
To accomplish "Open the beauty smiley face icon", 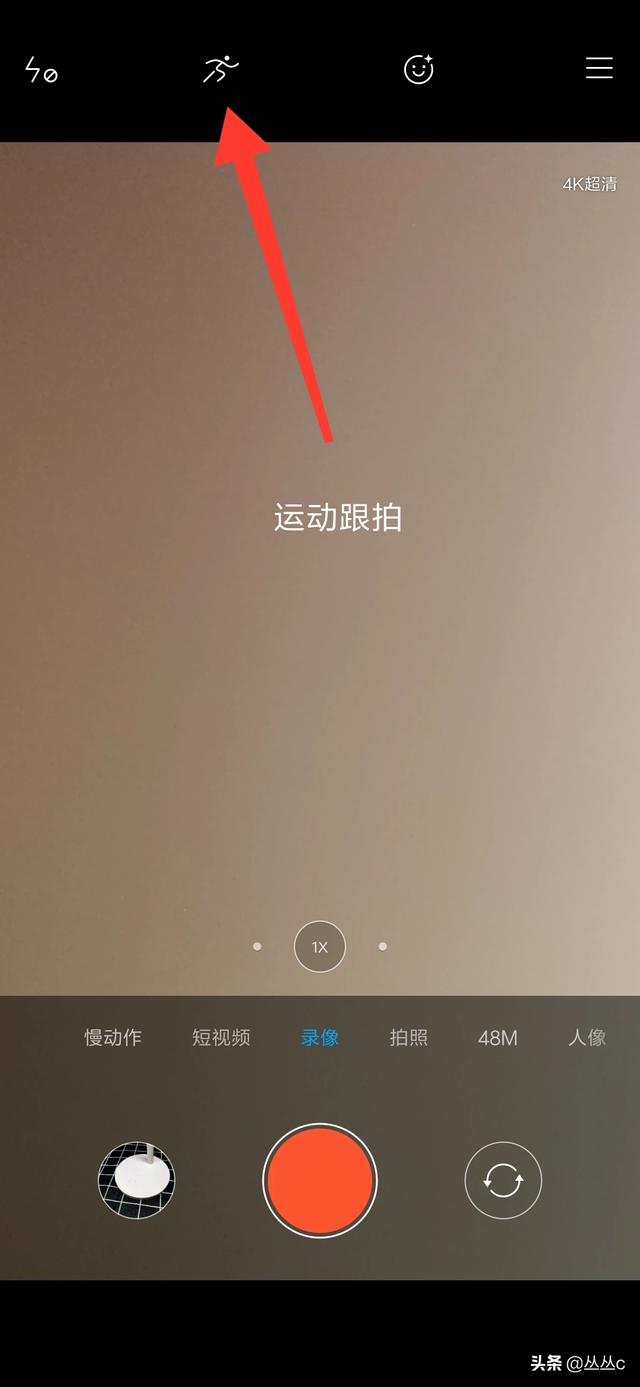I will coord(418,69).
